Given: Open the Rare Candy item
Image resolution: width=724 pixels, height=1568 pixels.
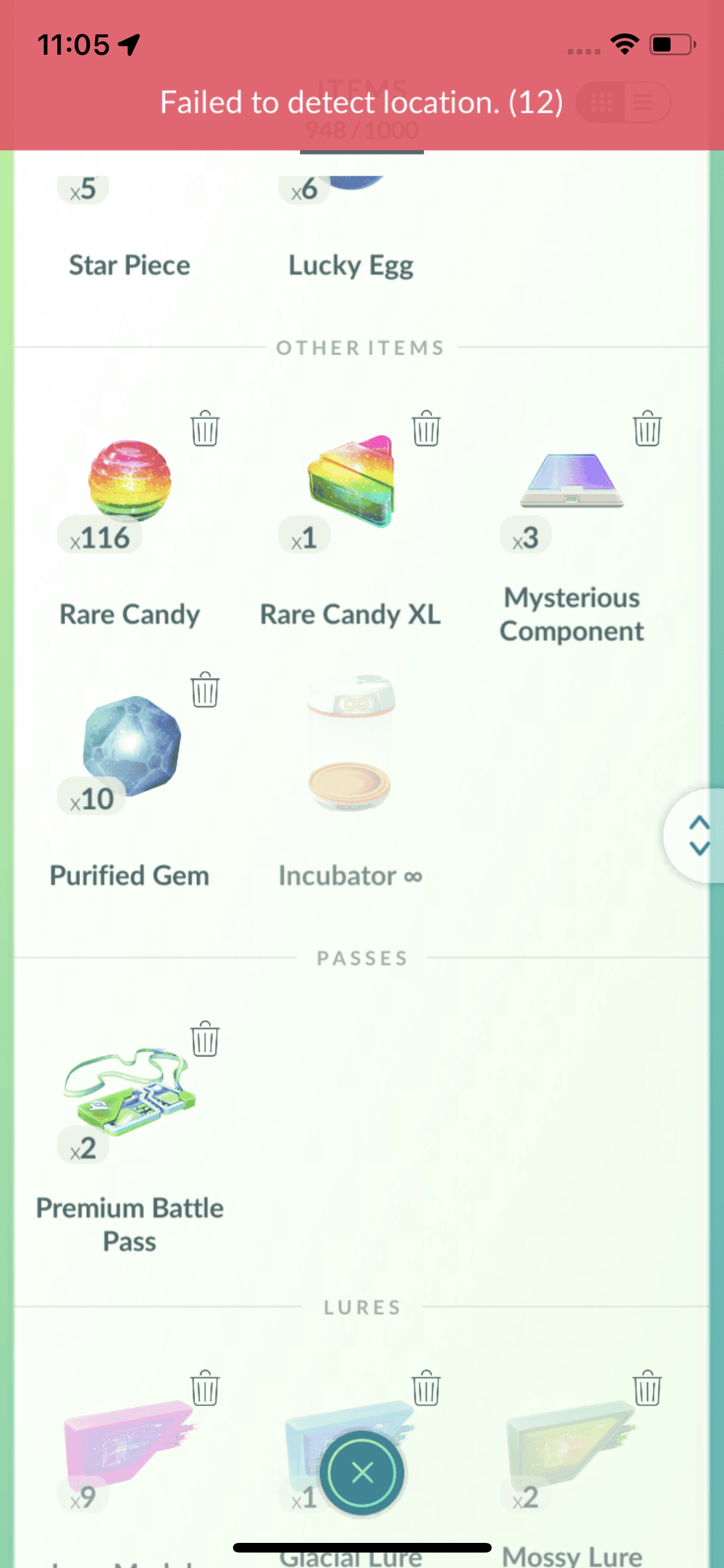Looking at the screenshot, I should (129, 481).
